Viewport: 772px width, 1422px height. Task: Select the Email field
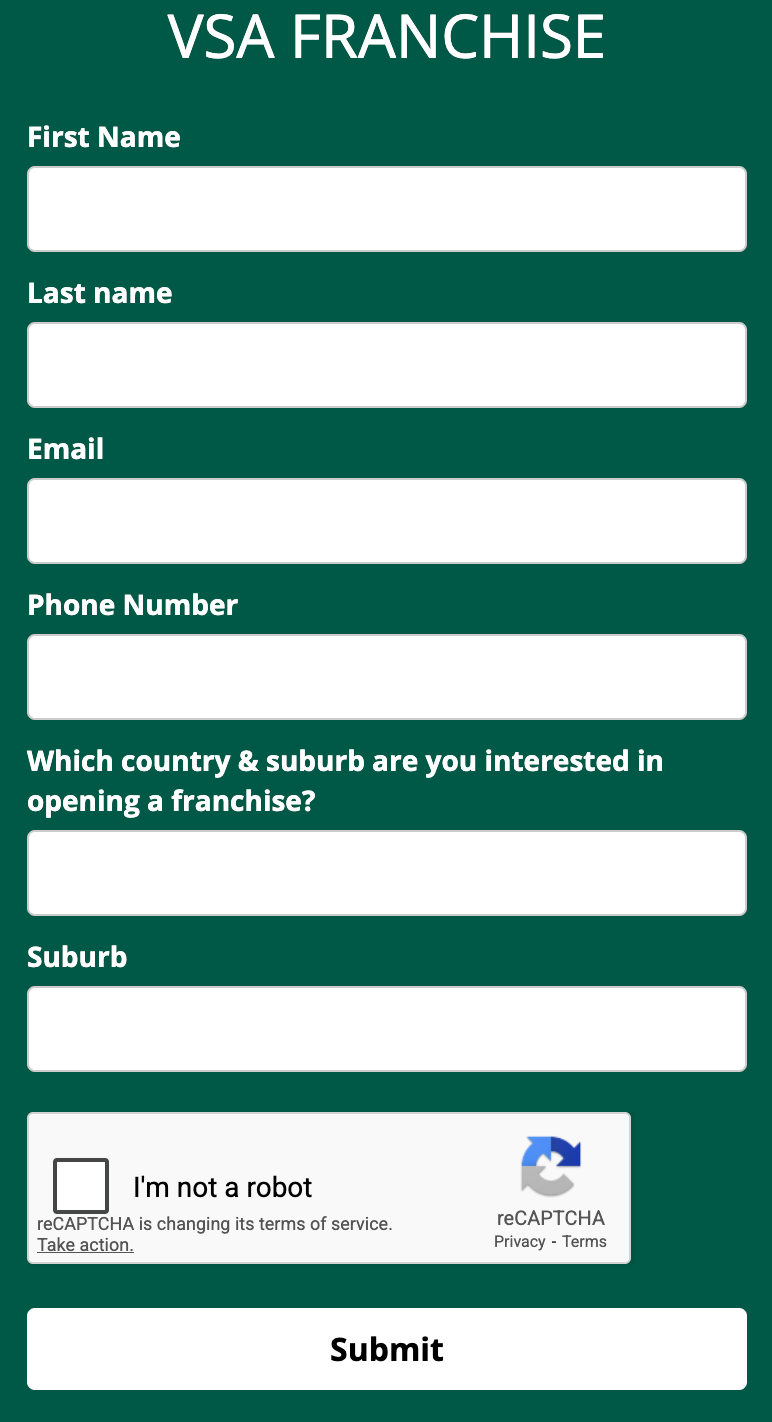(x=386, y=521)
